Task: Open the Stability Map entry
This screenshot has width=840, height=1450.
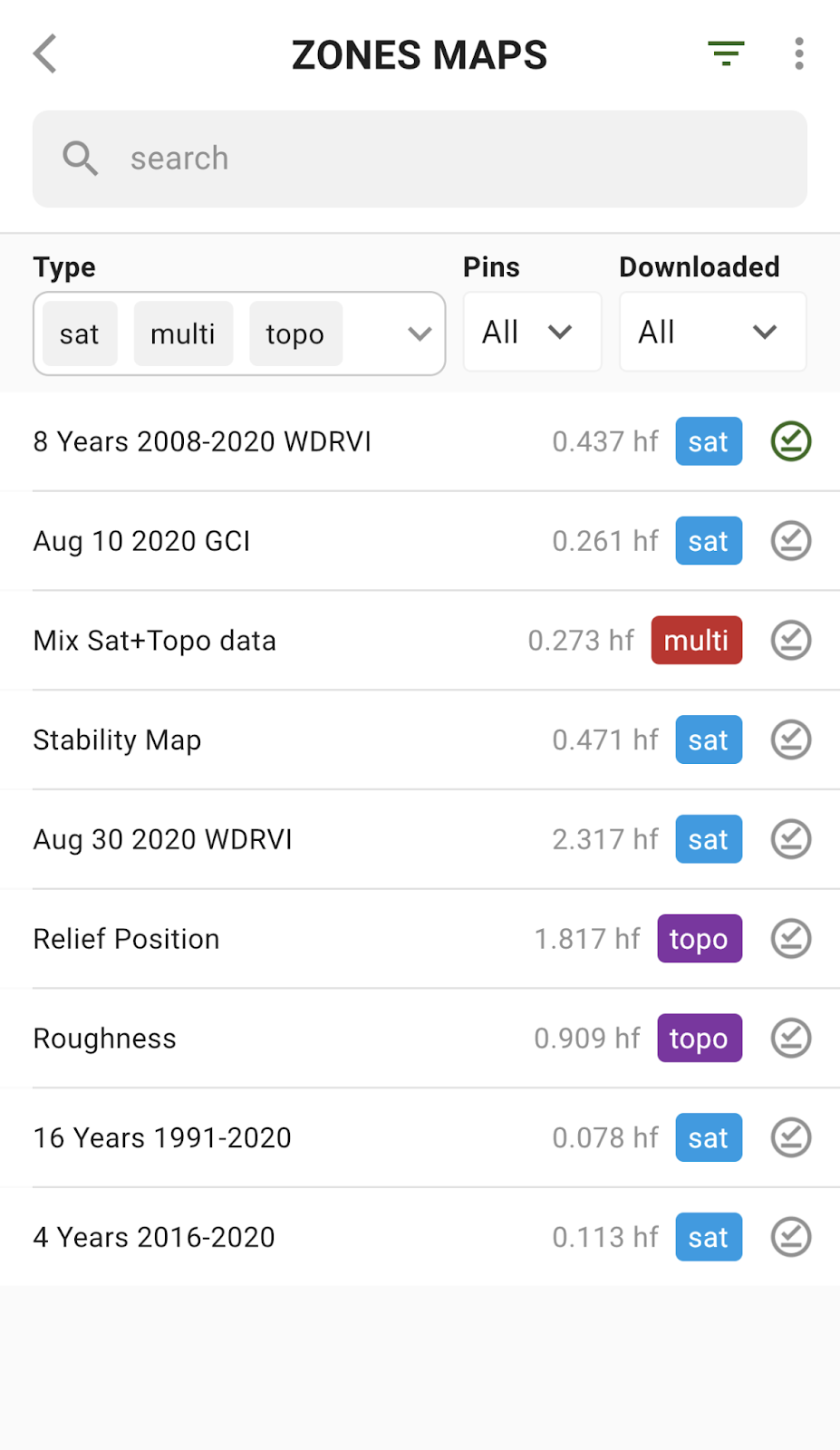Action: [117, 740]
